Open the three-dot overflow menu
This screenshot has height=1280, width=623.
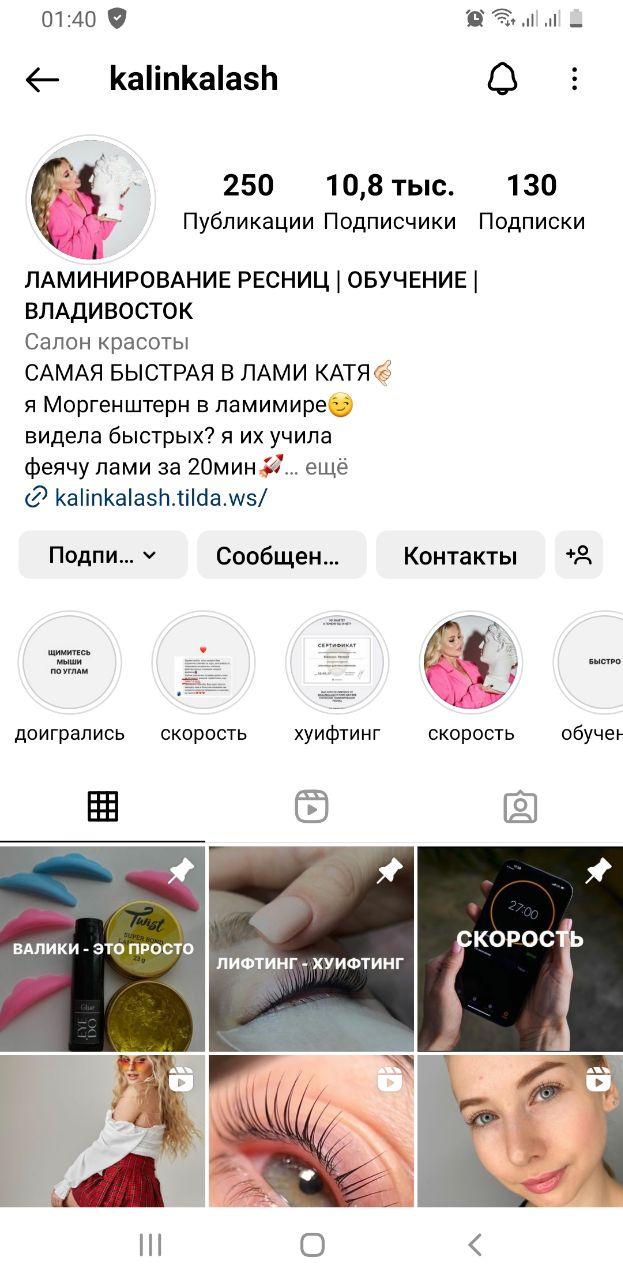click(574, 80)
